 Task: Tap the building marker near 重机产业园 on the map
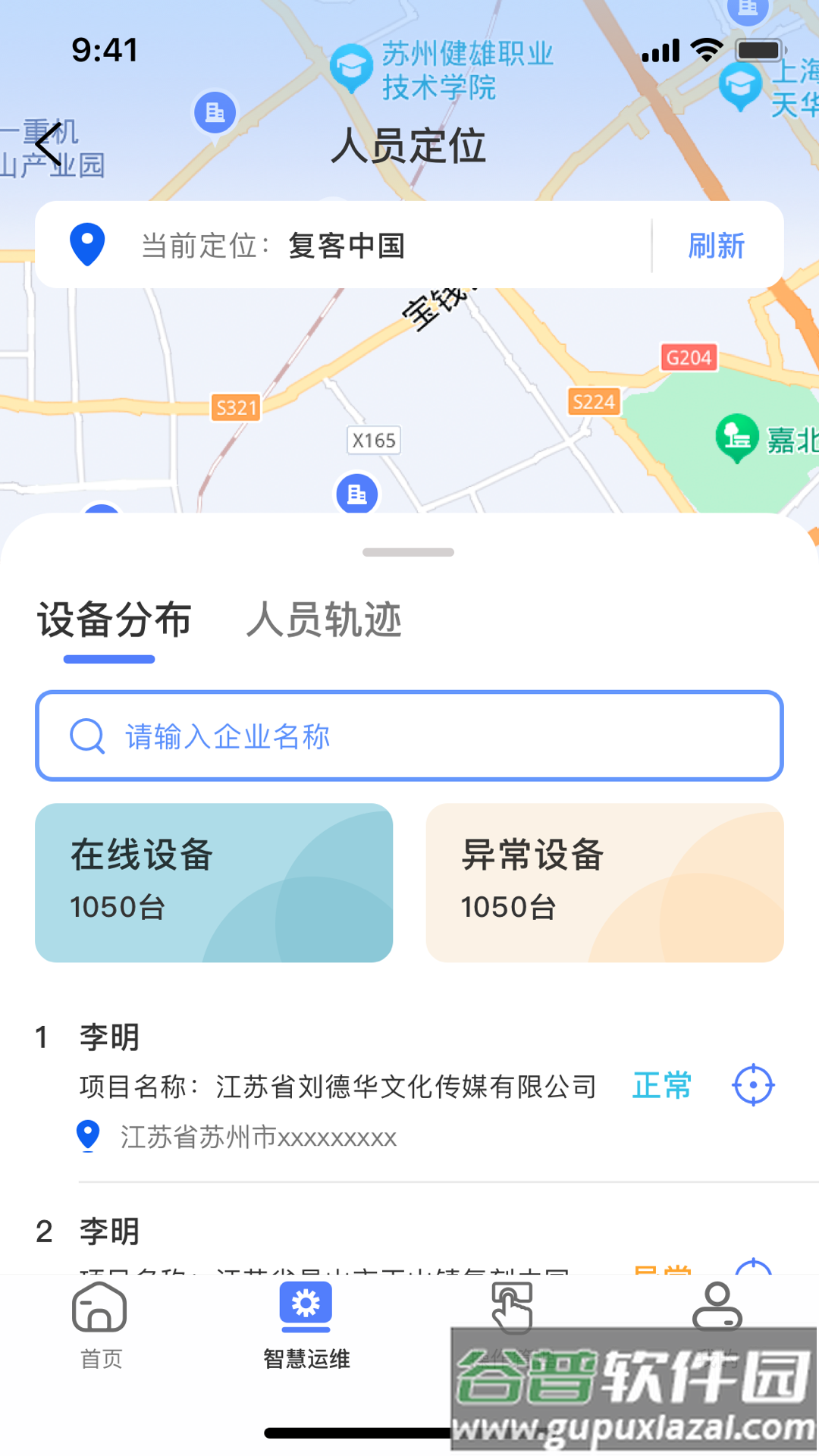(215, 113)
